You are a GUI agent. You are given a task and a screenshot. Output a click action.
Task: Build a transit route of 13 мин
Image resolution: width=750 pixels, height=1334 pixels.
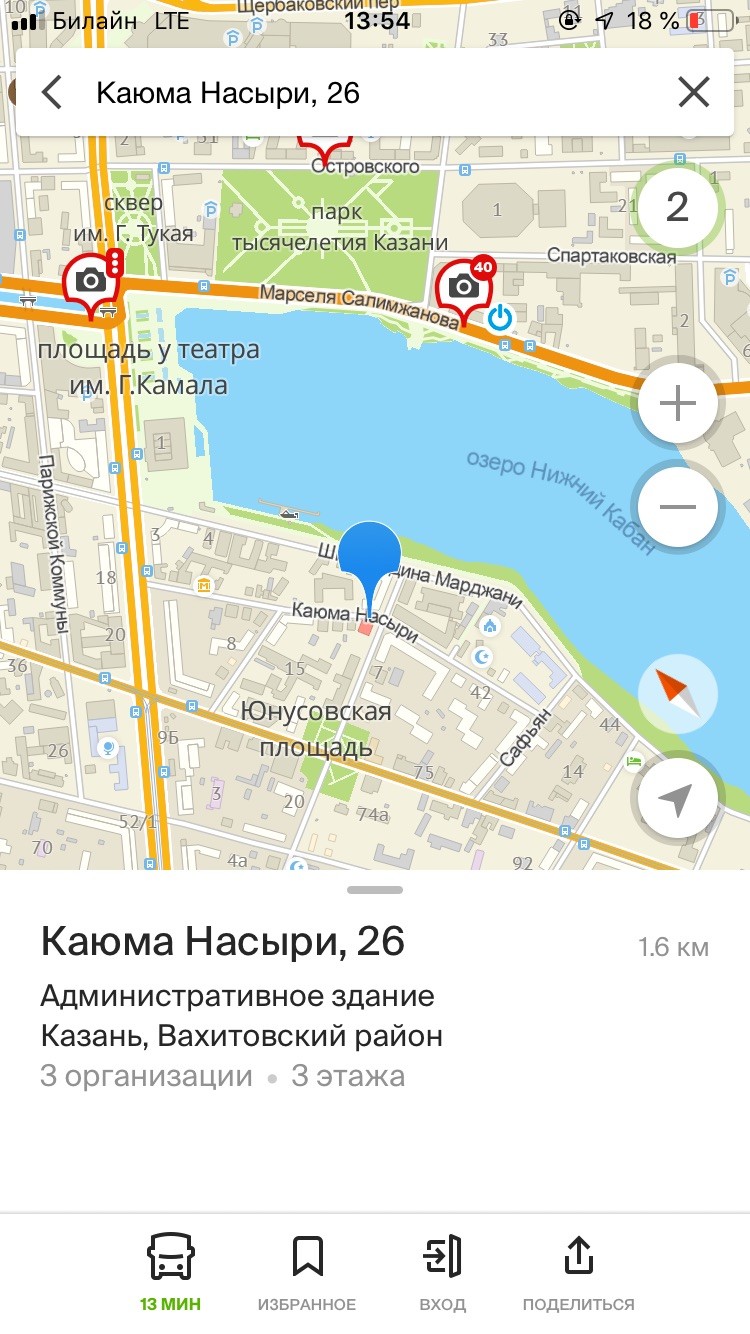170,1270
